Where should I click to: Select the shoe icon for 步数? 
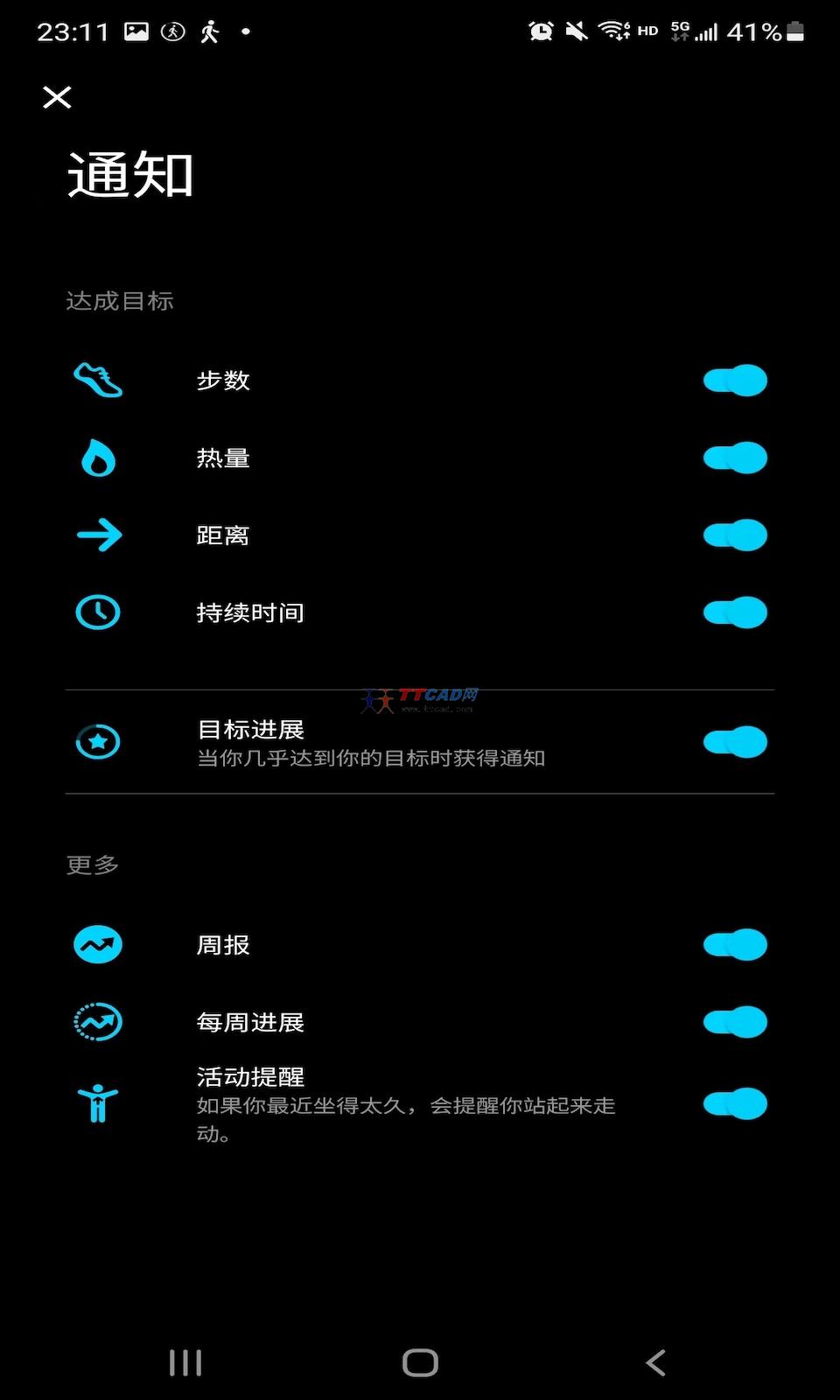(x=98, y=381)
